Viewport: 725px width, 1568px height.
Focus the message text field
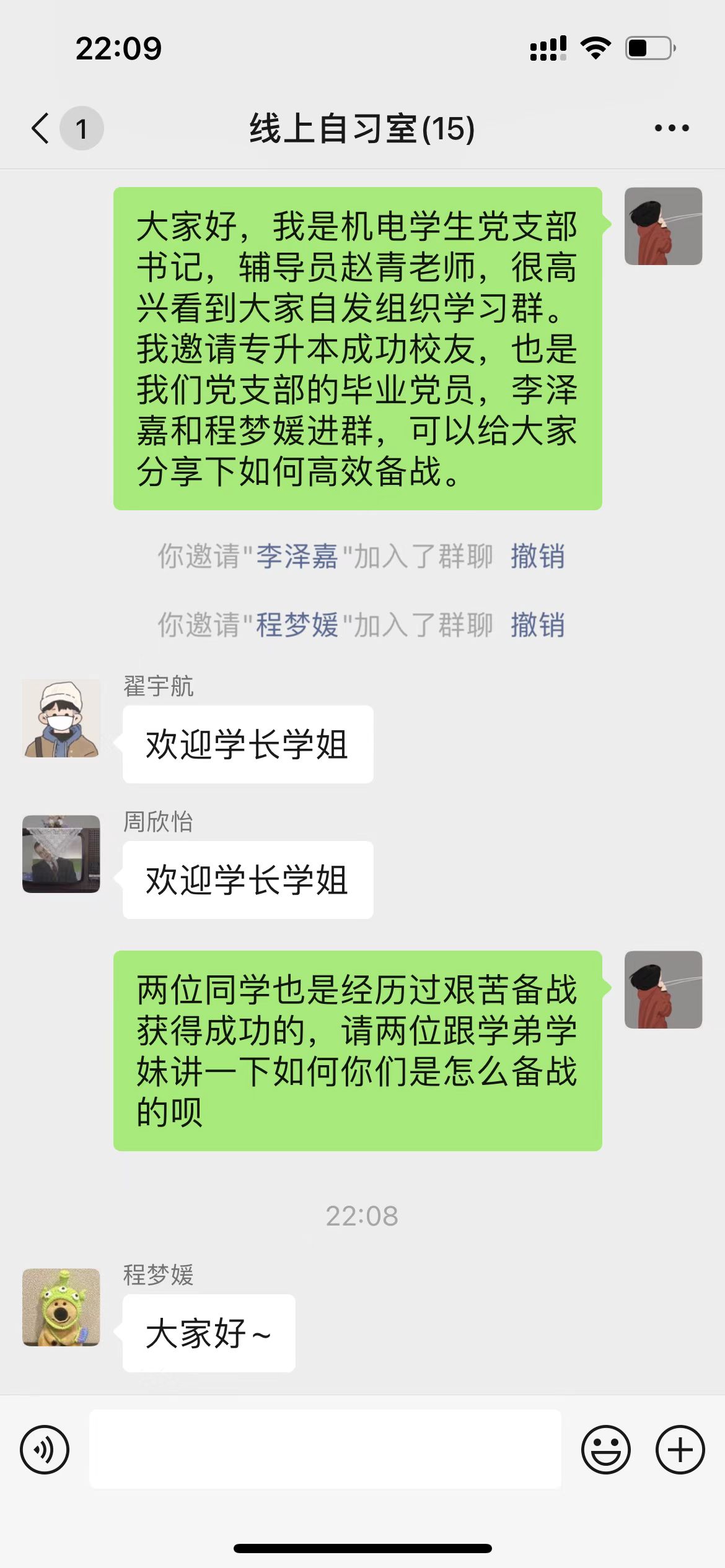(x=325, y=1450)
